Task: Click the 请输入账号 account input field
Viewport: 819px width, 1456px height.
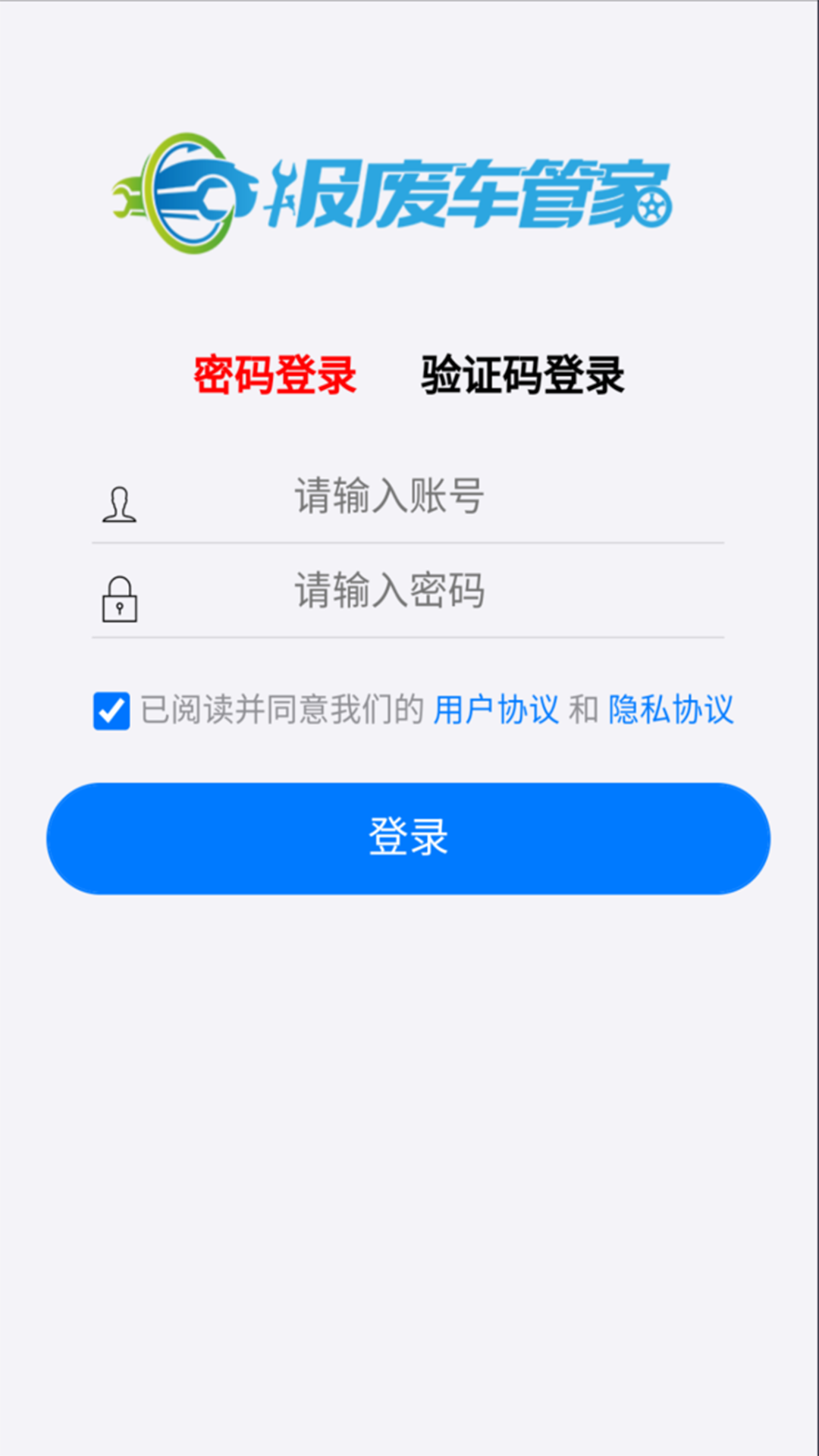Action: point(409,497)
